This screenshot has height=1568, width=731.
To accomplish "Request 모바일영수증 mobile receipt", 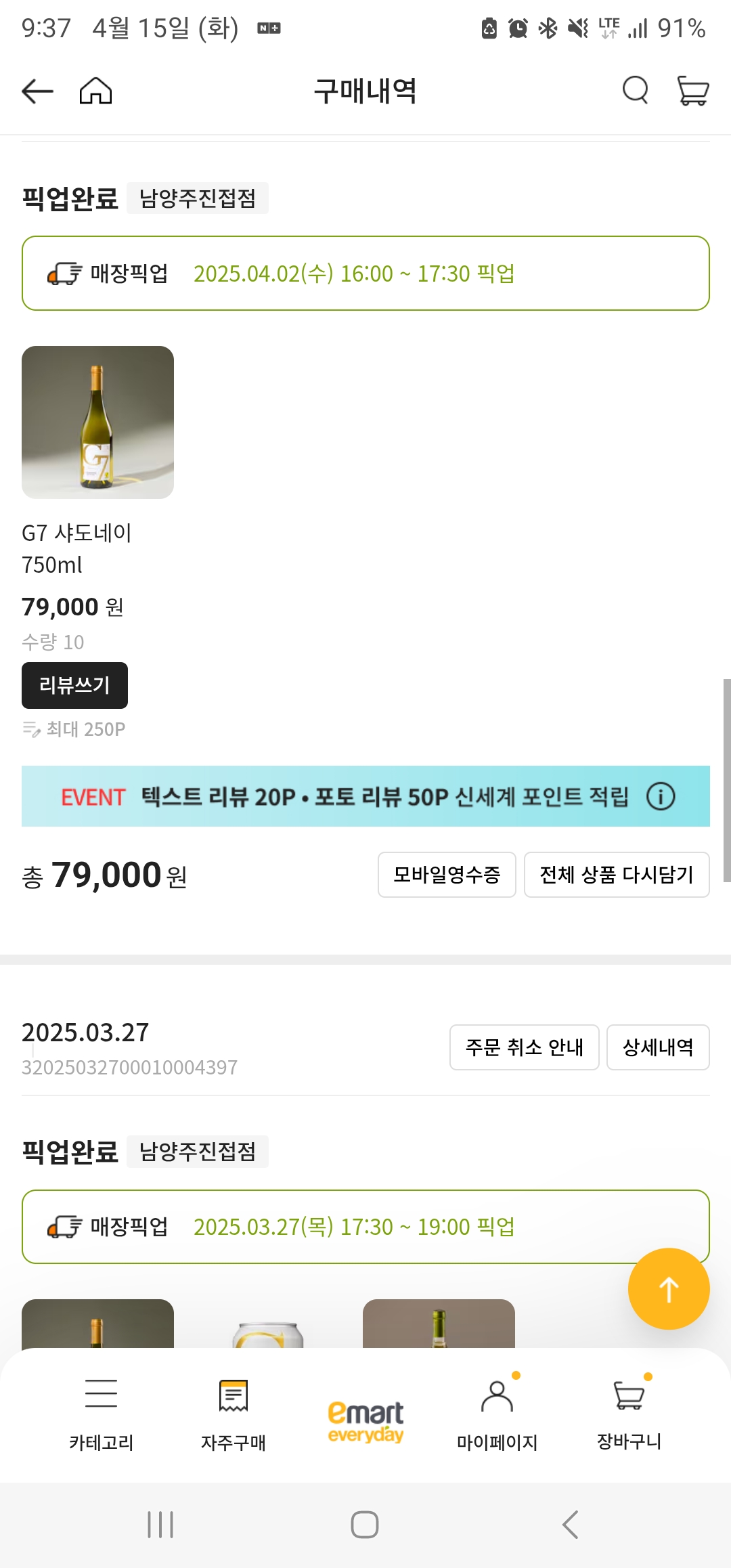I will click(x=447, y=875).
